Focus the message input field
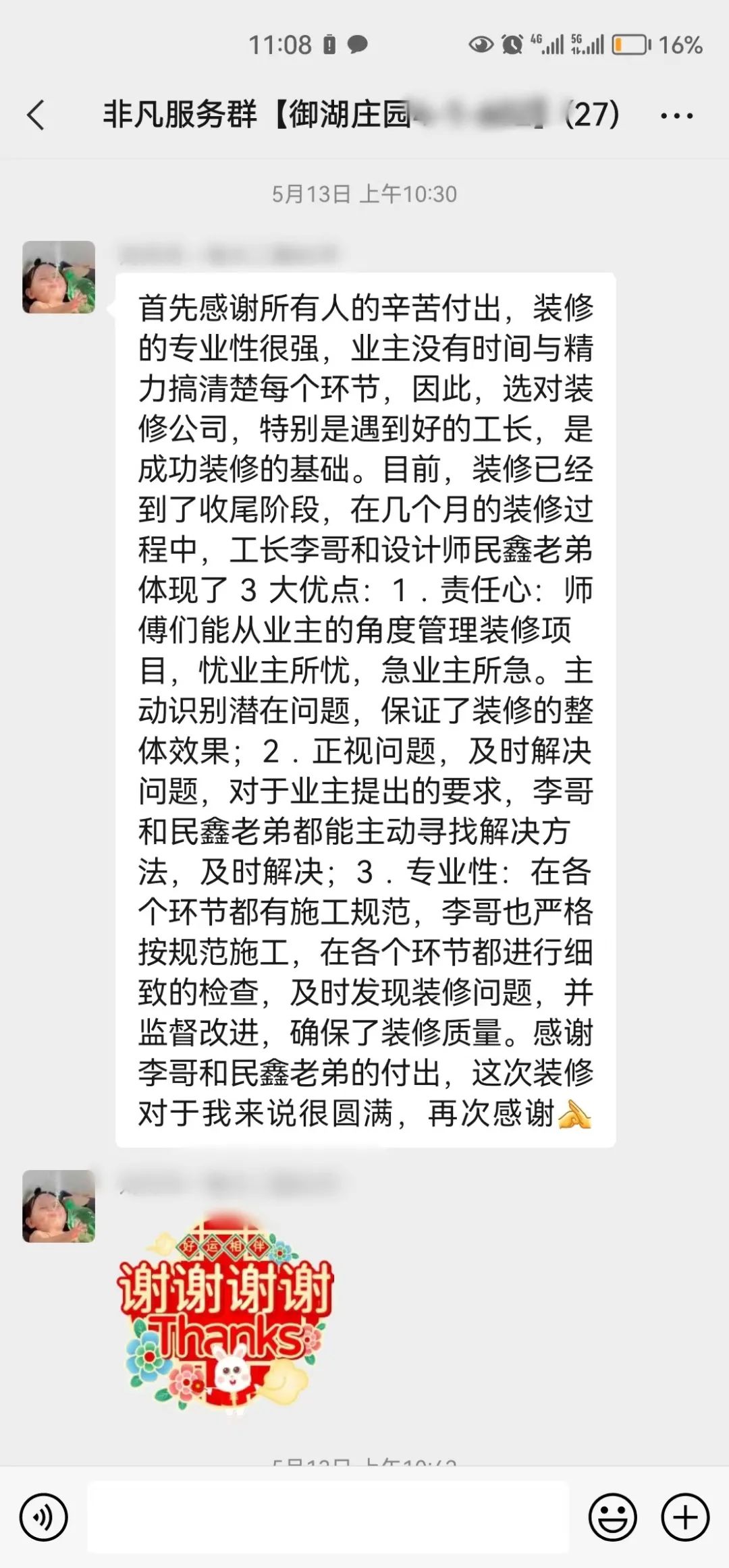The height and width of the screenshot is (1568, 729). click(328, 1518)
